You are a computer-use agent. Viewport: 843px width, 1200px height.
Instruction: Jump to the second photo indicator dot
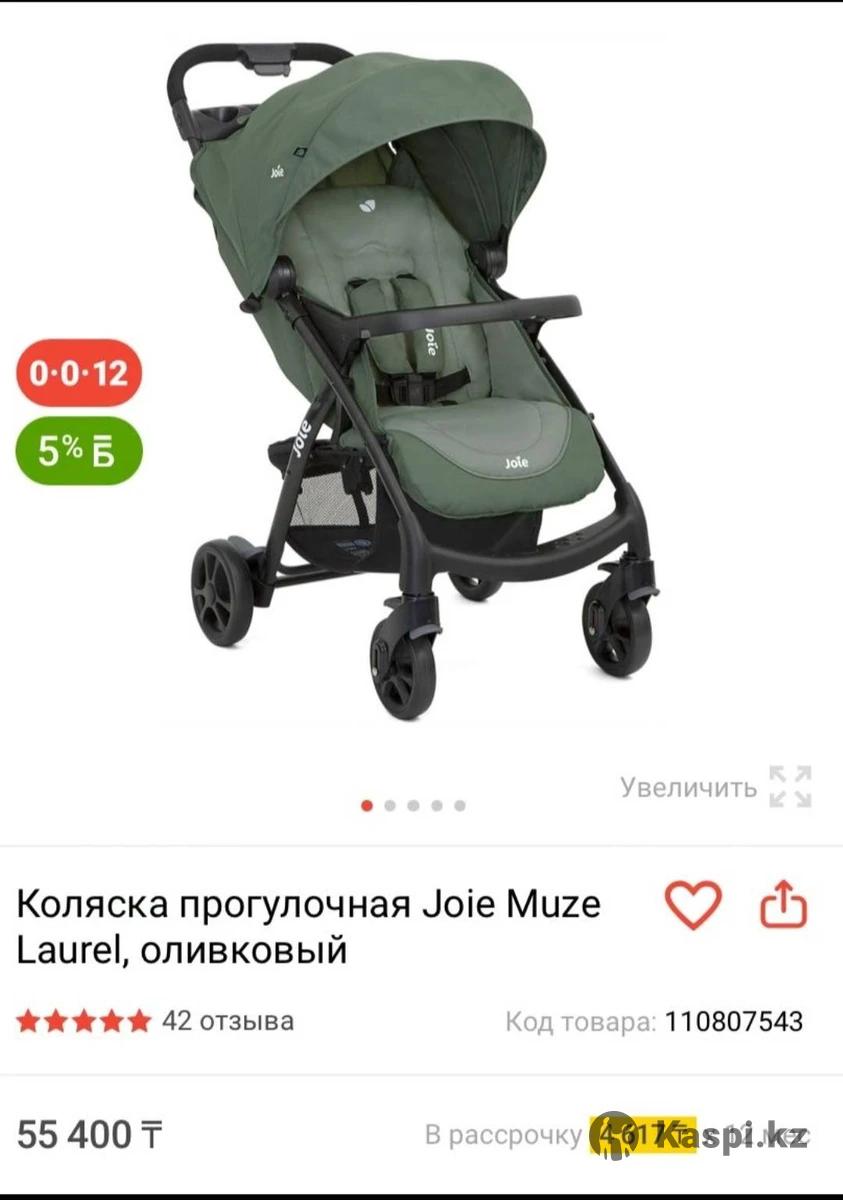[390, 805]
